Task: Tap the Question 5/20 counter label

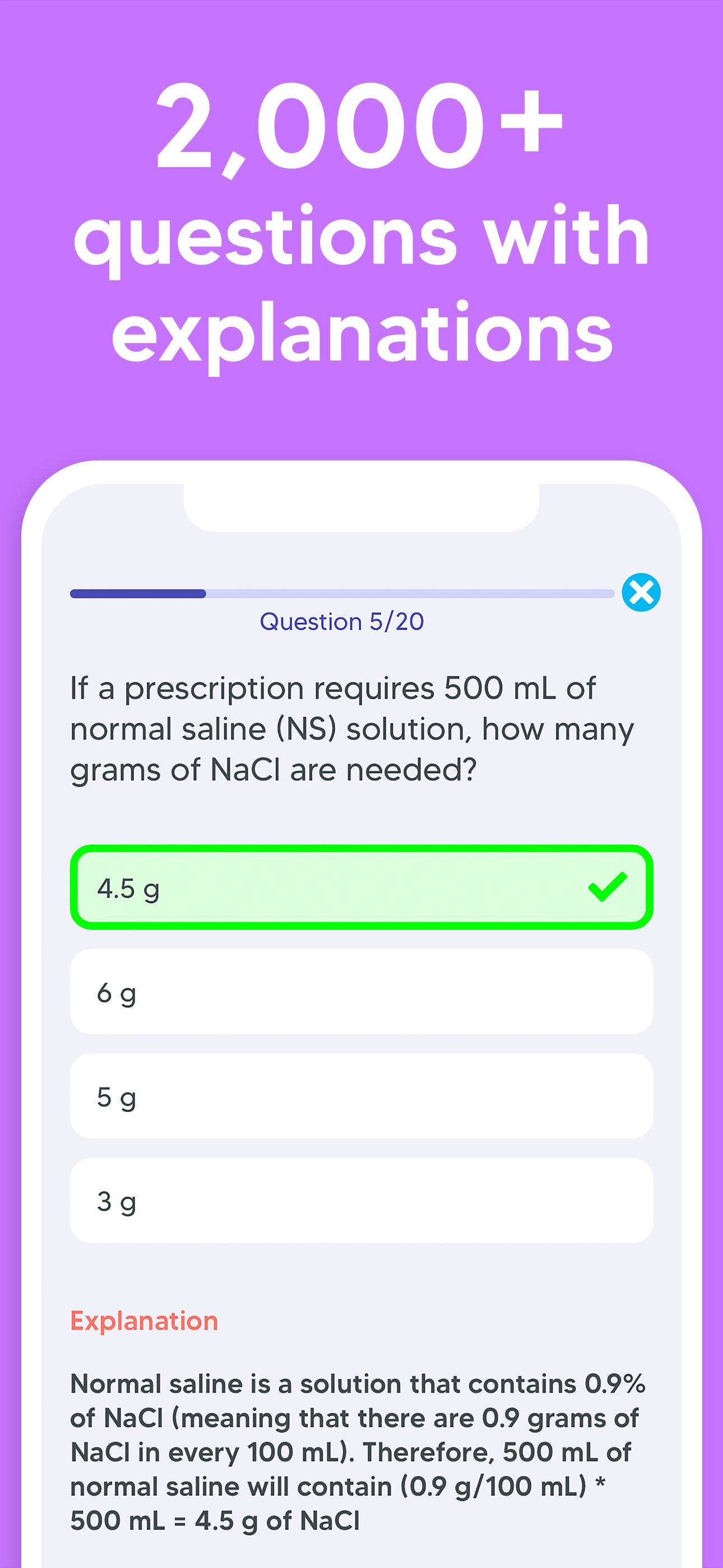Action: click(x=342, y=621)
